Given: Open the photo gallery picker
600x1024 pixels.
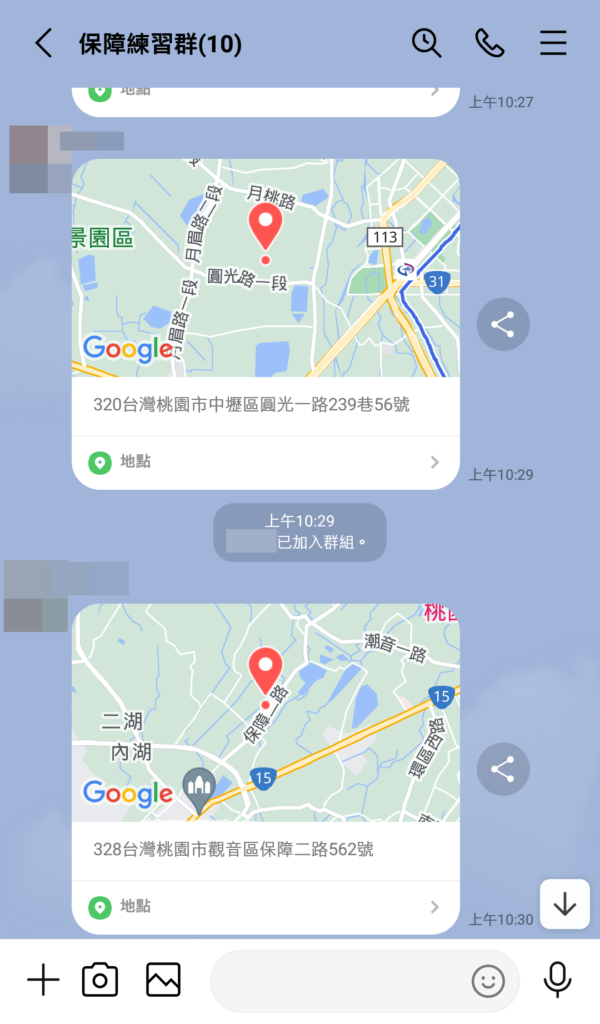Looking at the screenshot, I should click(163, 980).
